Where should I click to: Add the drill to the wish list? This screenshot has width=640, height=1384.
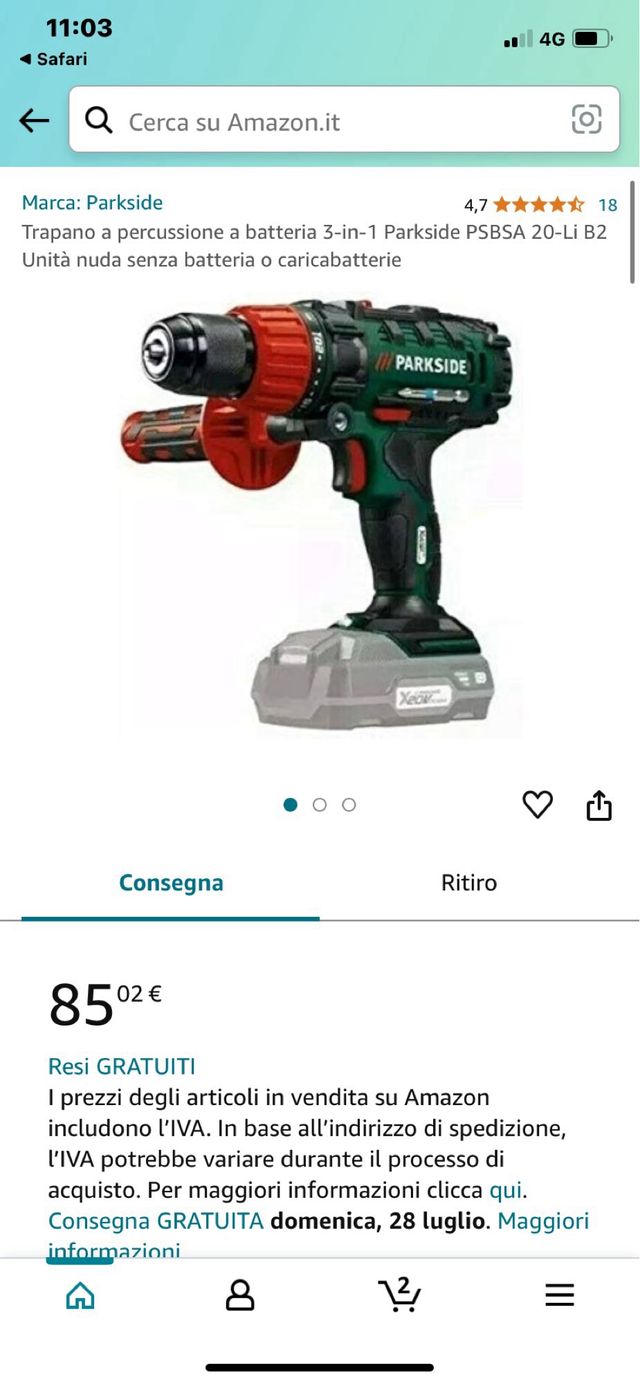pyautogui.click(x=538, y=804)
